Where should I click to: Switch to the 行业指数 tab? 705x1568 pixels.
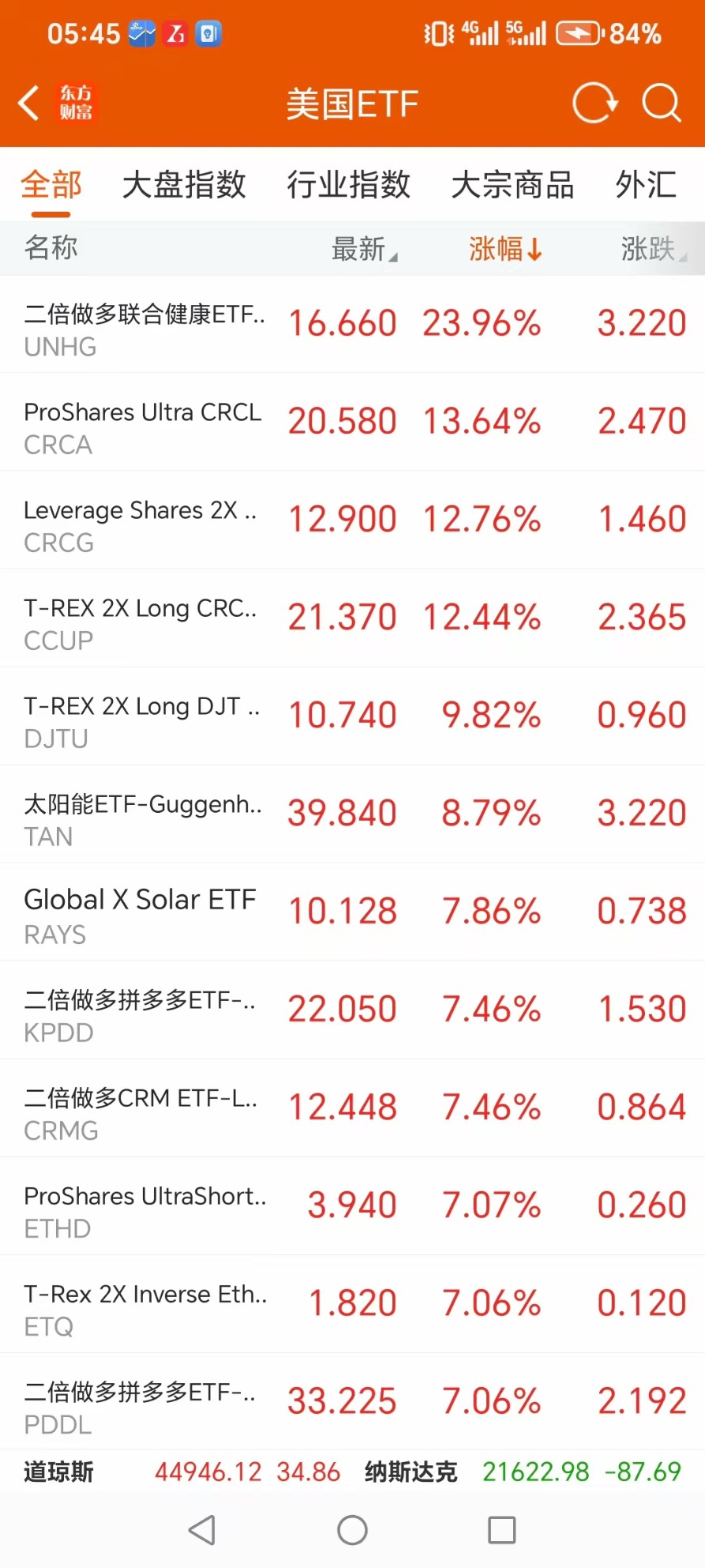[x=348, y=186]
